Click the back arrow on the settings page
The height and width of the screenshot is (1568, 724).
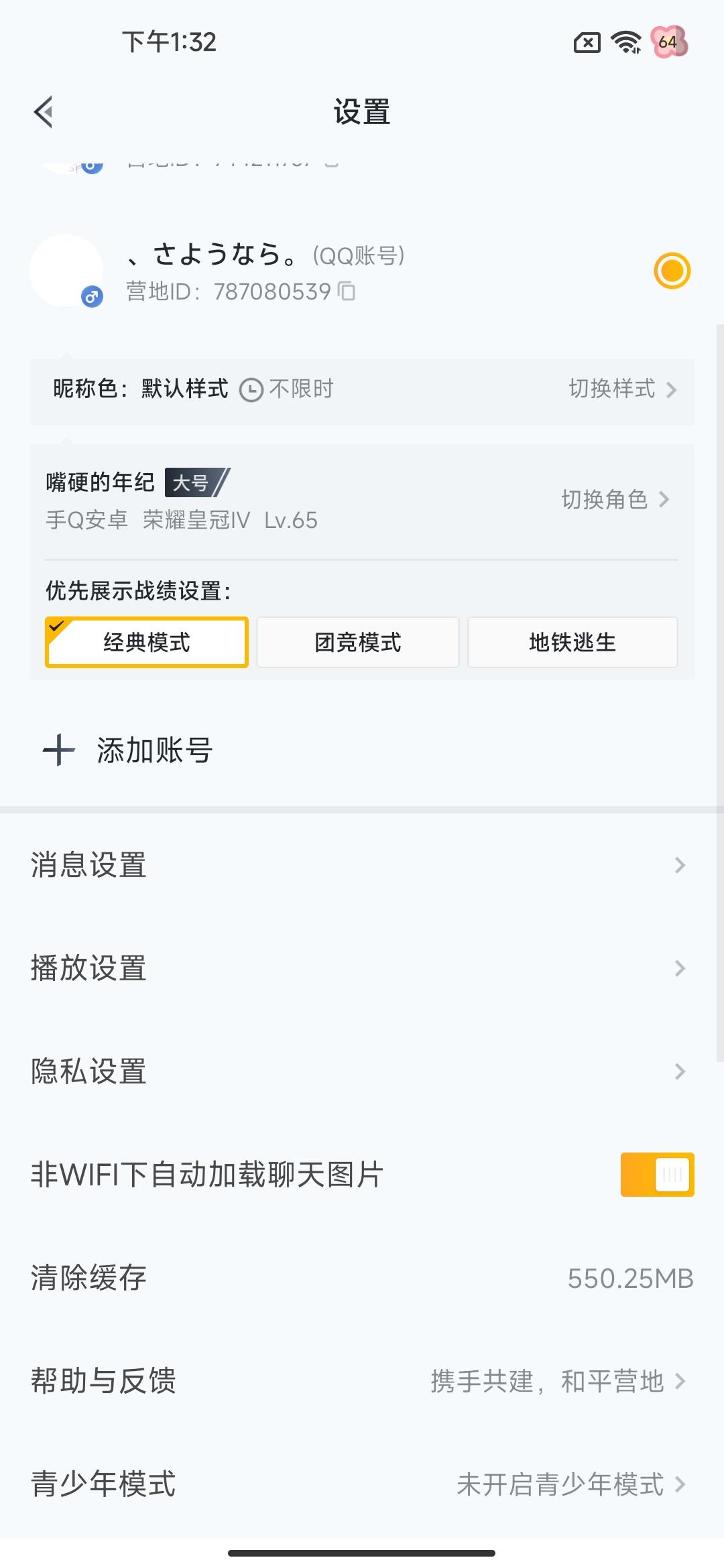[x=44, y=111]
